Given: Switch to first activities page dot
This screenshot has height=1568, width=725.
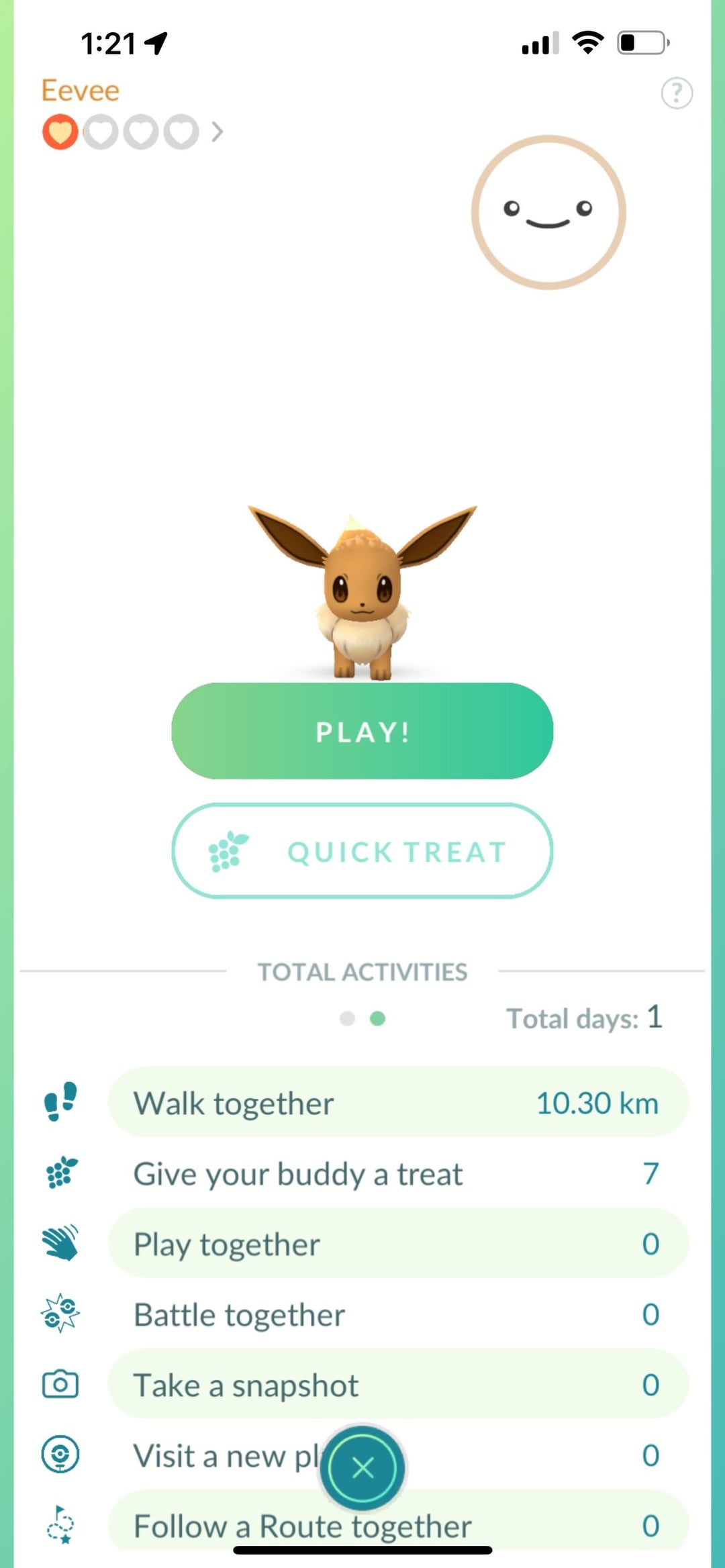Looking at the screenshot, I should tap(347, 1018).
